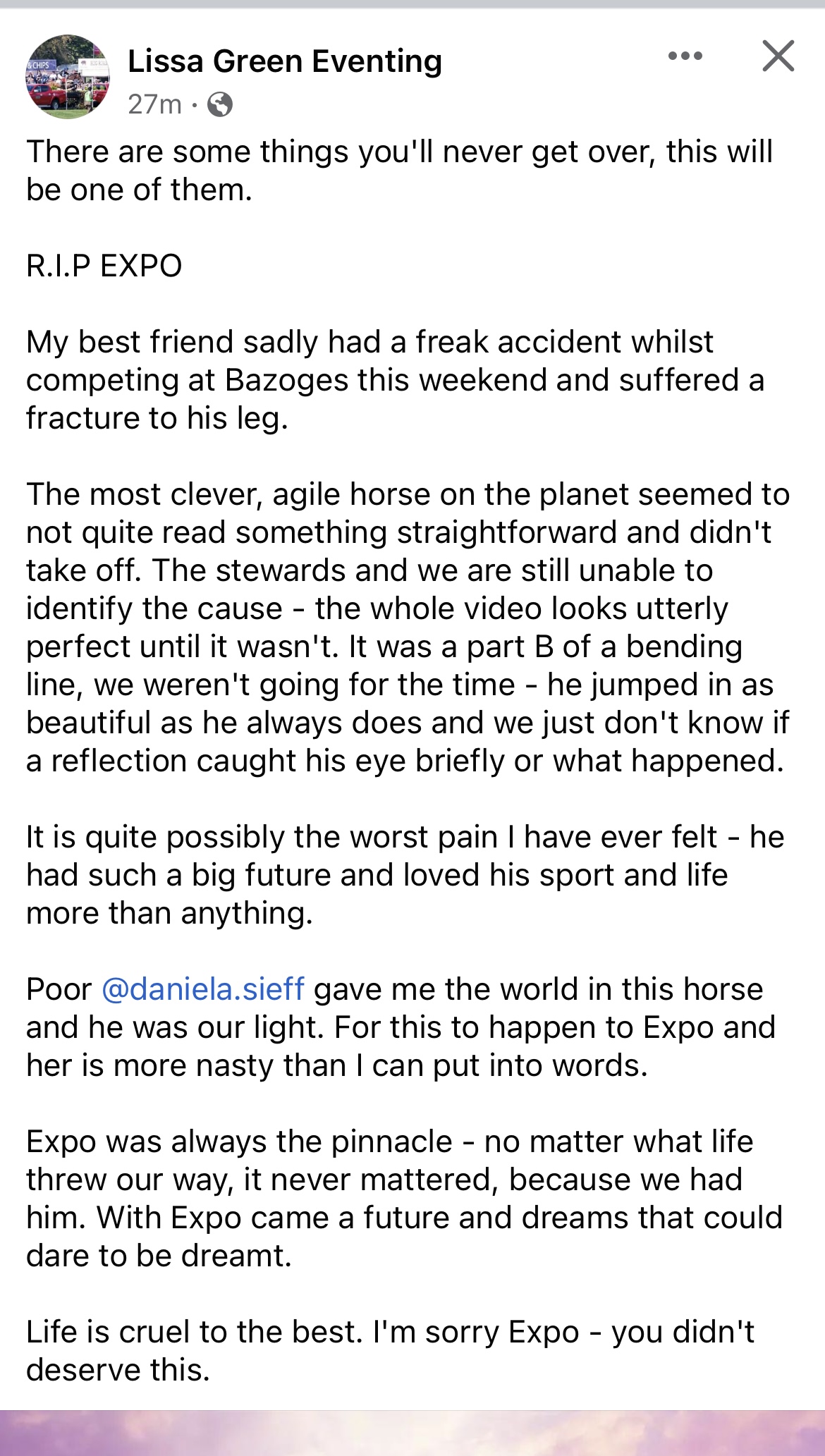
Task: Open the photo below the post
Action: pos(412,1433)
